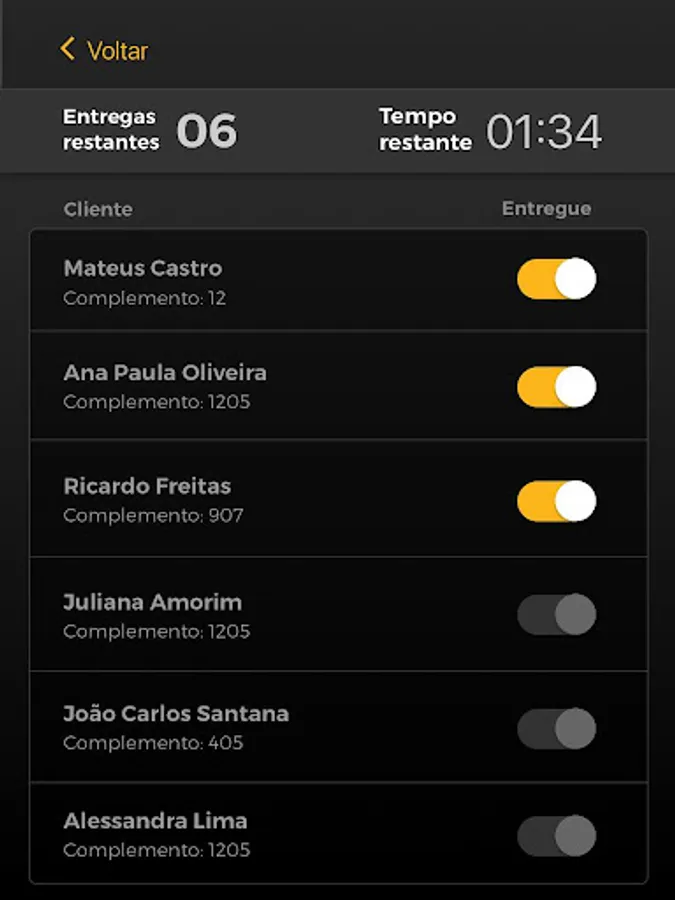The width and height of the screenshot is (675, 900).
Task: Enable delivered toggle for João Carlos Santana
Action: 556,729
